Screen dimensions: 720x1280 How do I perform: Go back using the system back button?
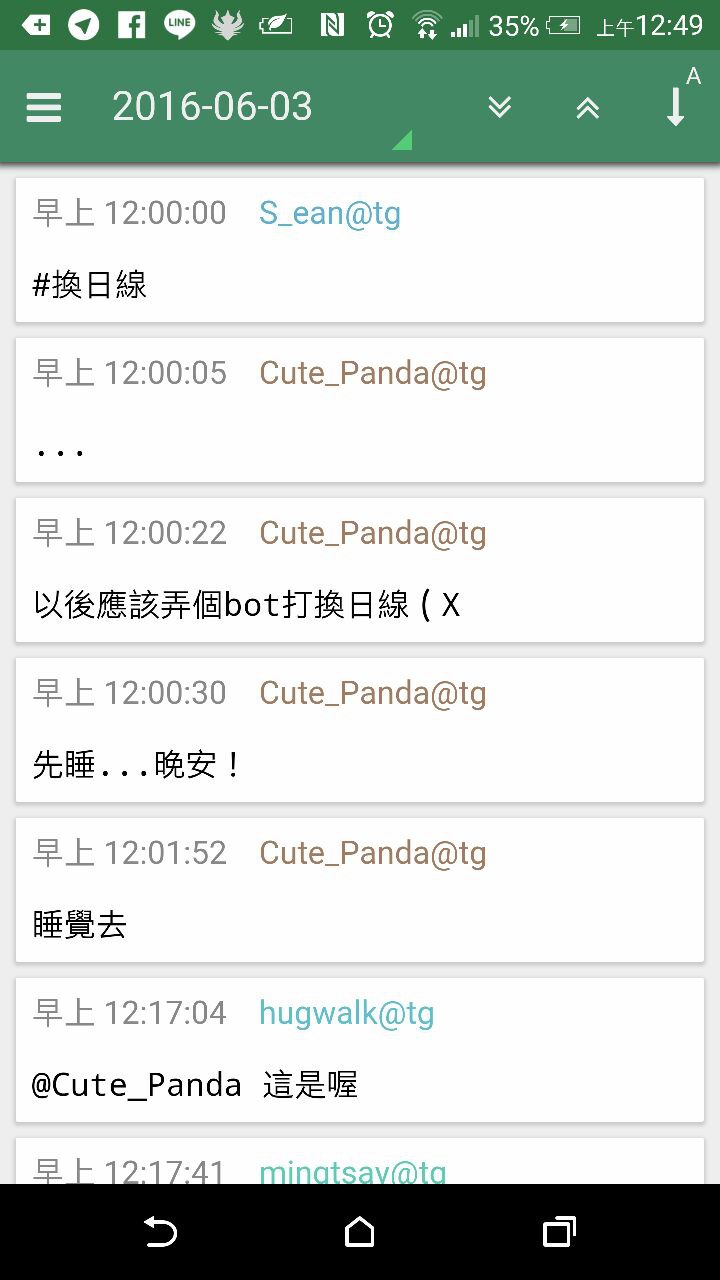click(160, 1232)
